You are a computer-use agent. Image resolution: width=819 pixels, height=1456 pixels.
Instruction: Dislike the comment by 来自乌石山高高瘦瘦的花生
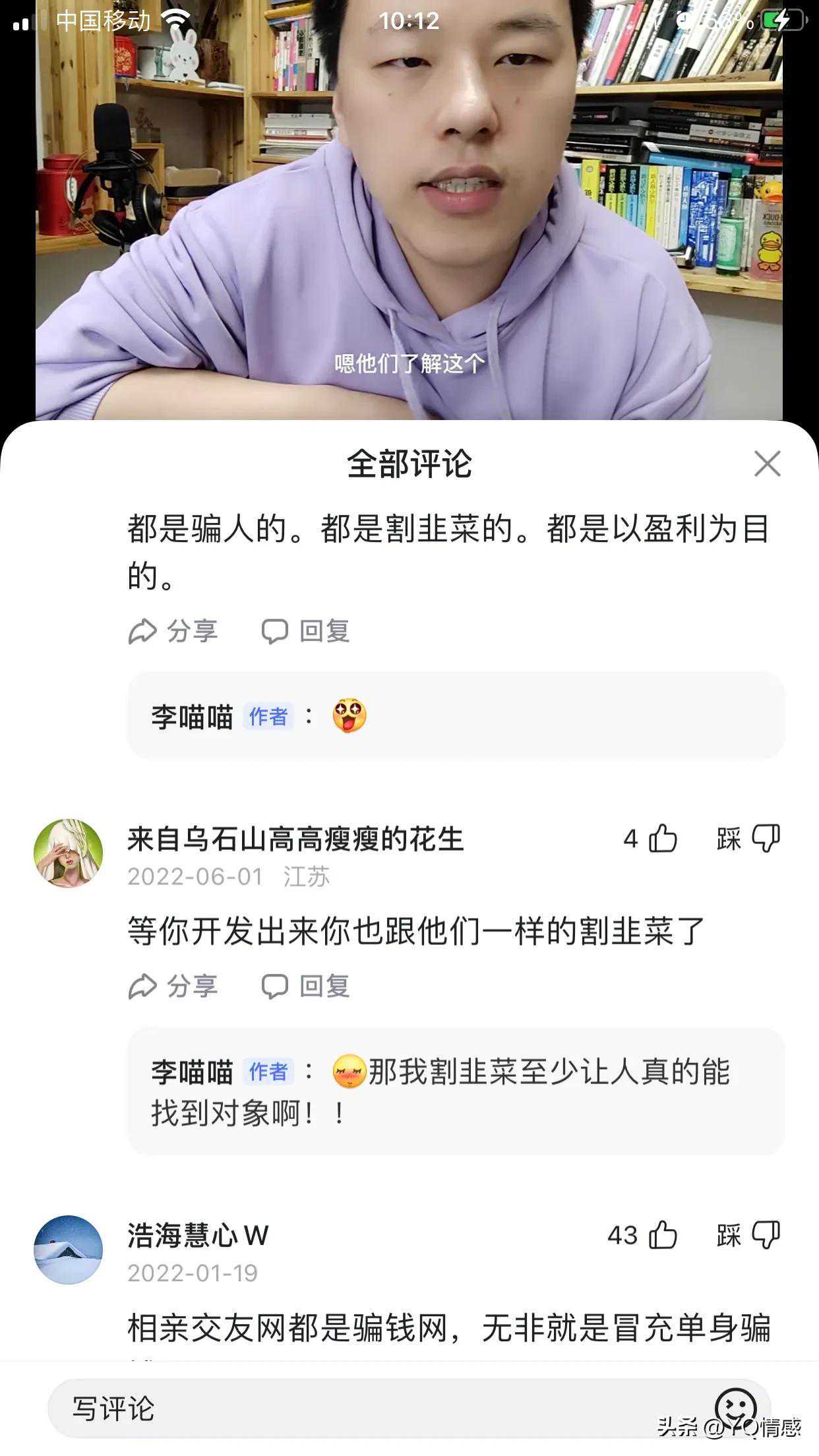click(x=765, y=839)
